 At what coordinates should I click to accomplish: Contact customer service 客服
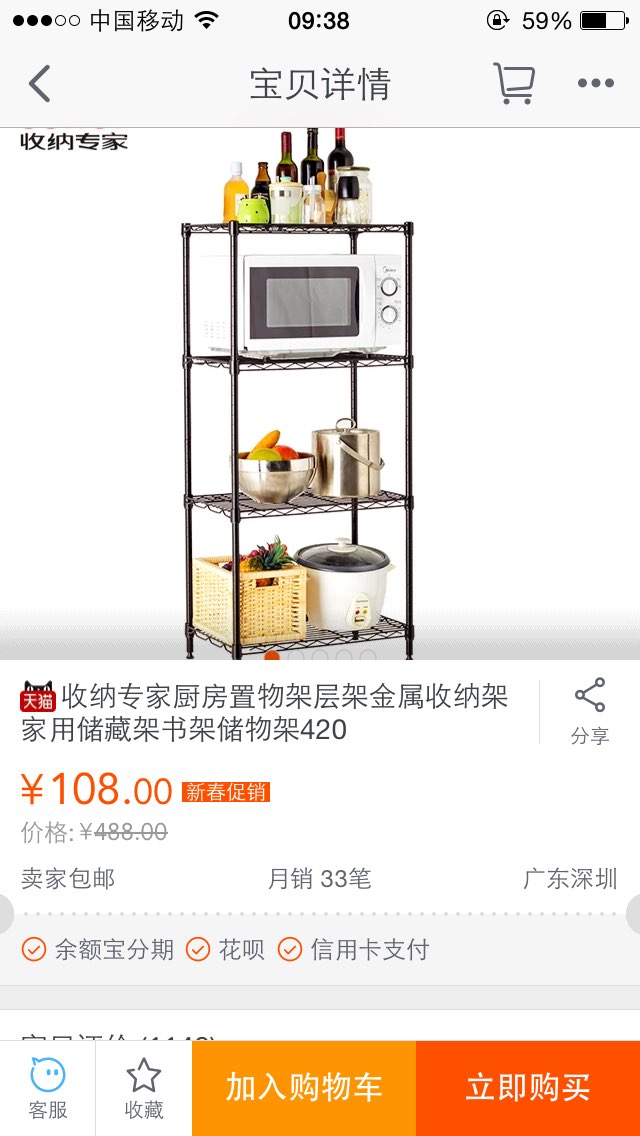pyautogui.click(x=48, y=1089)
